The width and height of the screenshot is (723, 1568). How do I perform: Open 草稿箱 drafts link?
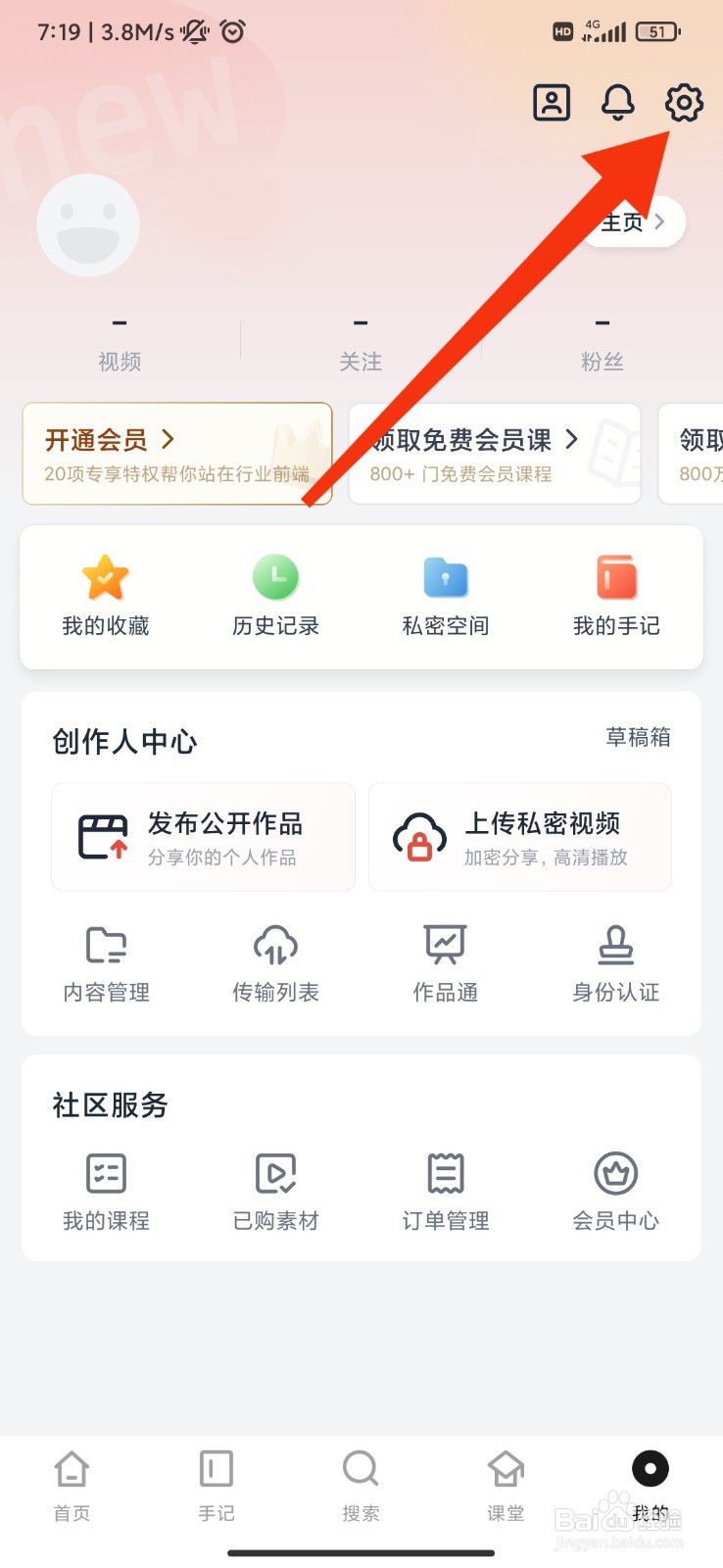point(638,737)
